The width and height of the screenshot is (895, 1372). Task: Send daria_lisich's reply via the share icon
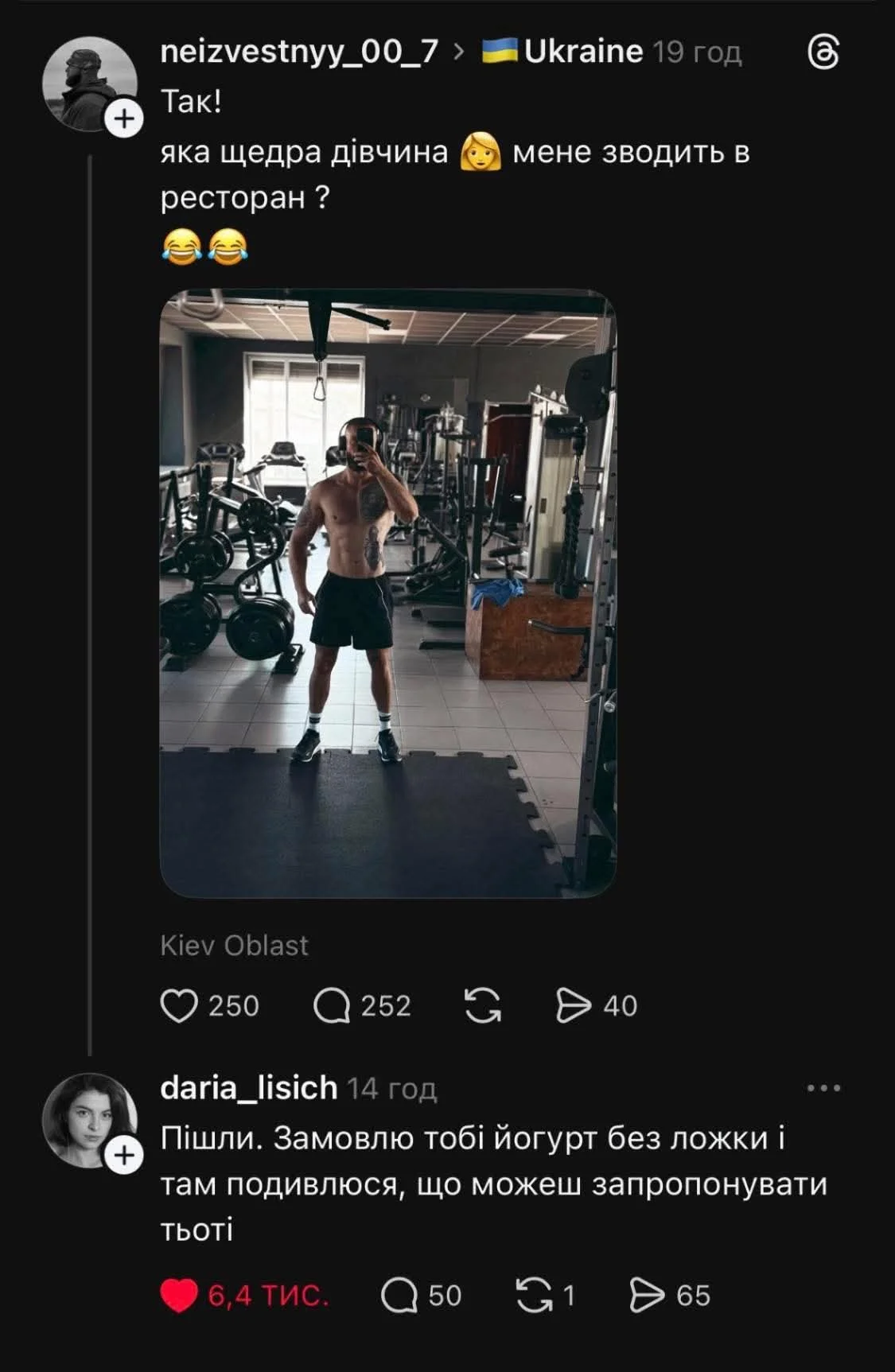646,1296
